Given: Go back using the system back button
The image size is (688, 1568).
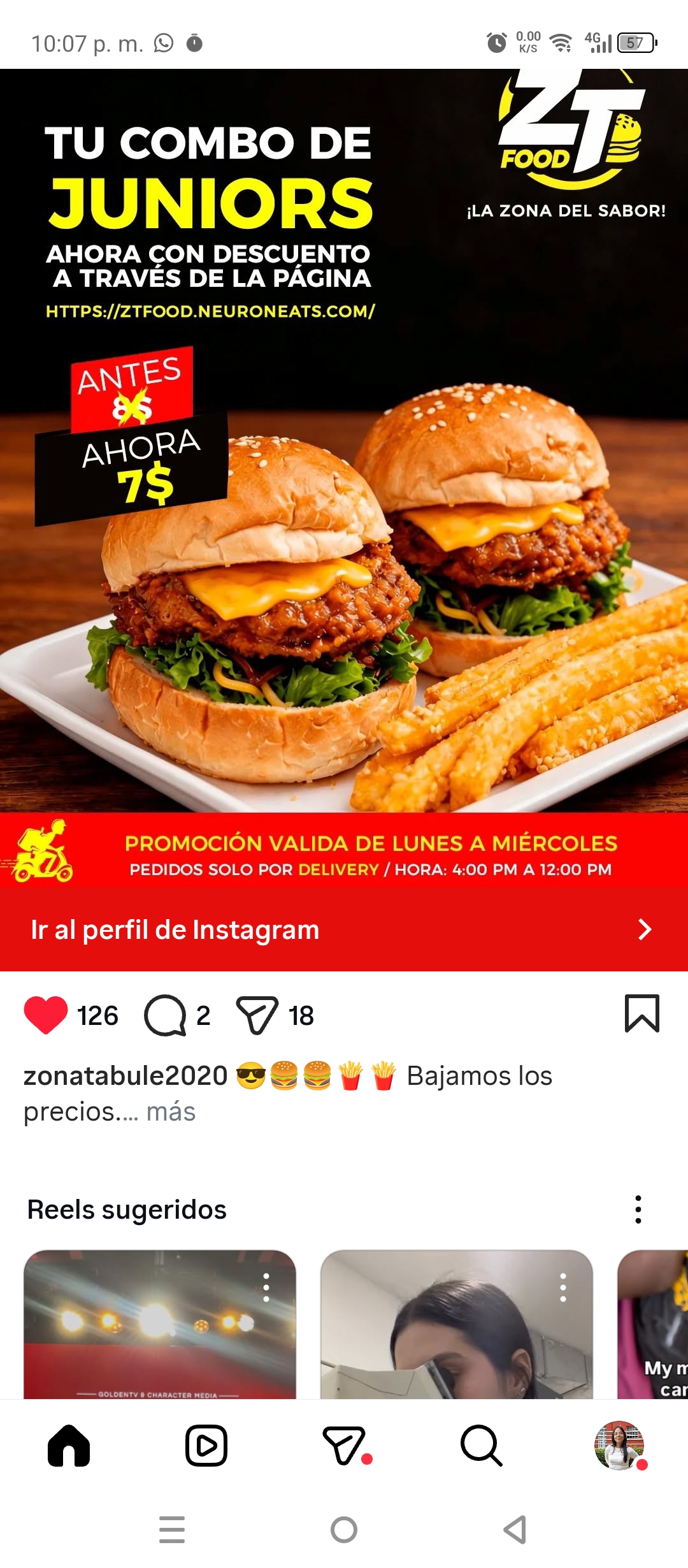Looking at the screenshot, I should click(x=515, y=1530).
